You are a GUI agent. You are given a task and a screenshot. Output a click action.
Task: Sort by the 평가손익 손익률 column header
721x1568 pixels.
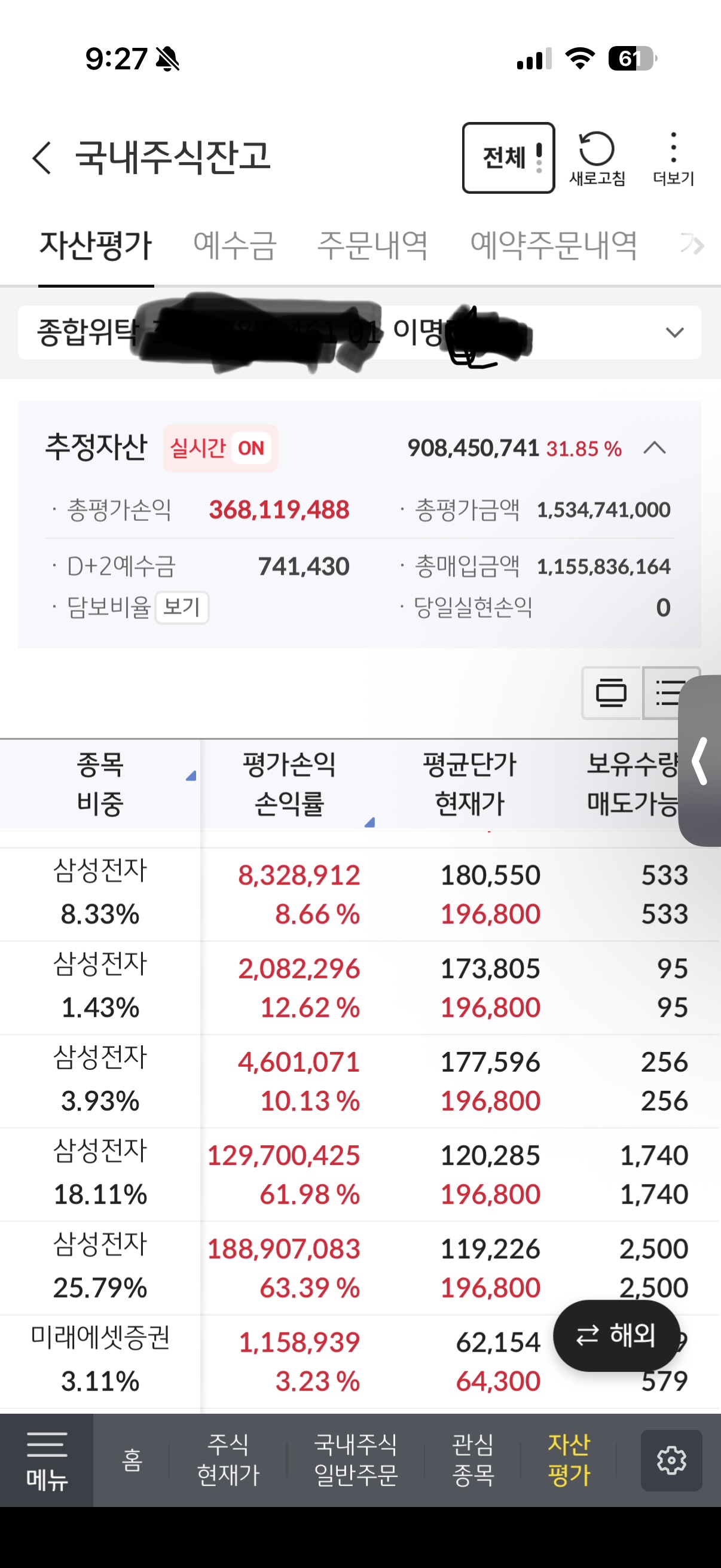(x=289, y=784)
